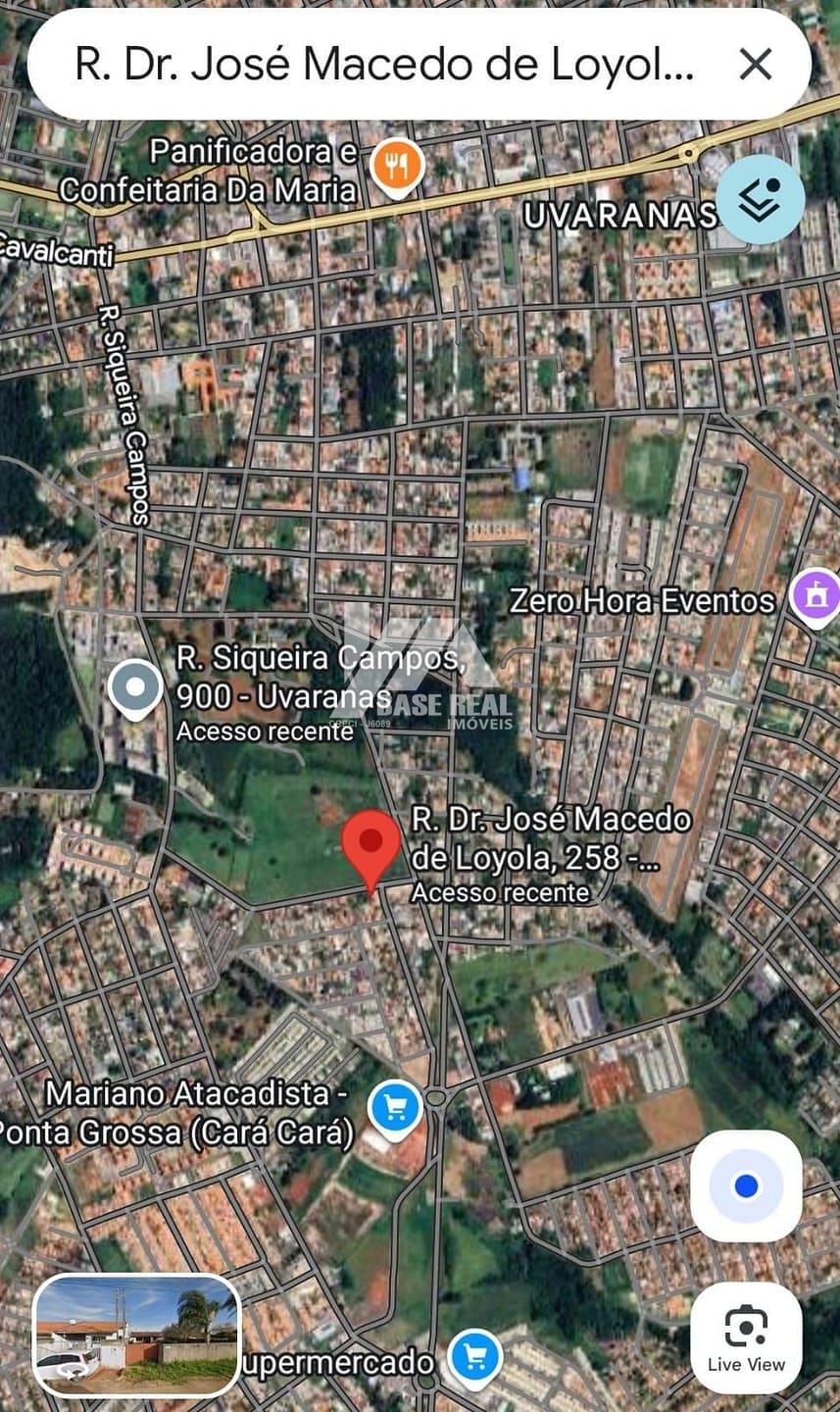Open the Street View photo thumbnail

point(136,1334)
